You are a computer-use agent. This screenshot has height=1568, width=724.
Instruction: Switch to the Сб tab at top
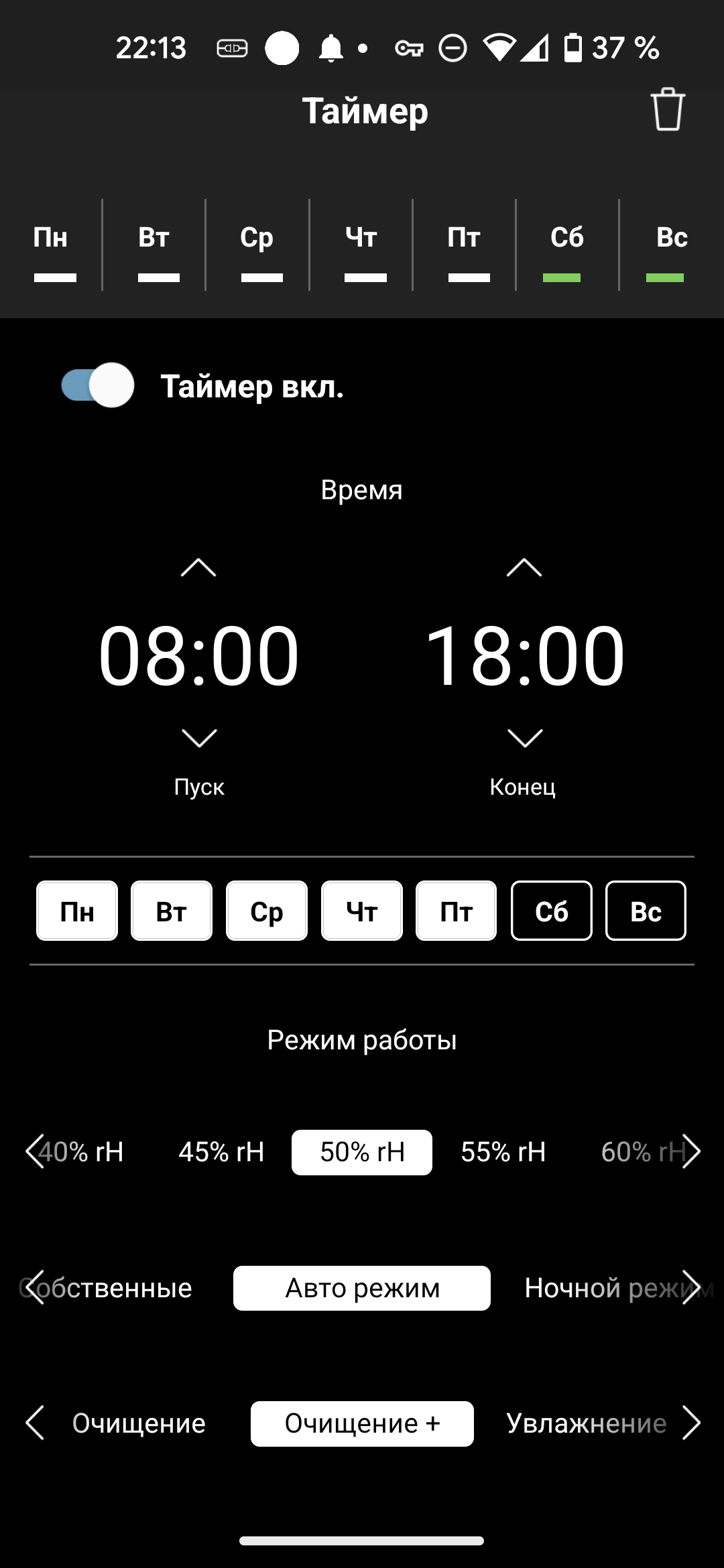pyautogui.click(x=566, y=245)
